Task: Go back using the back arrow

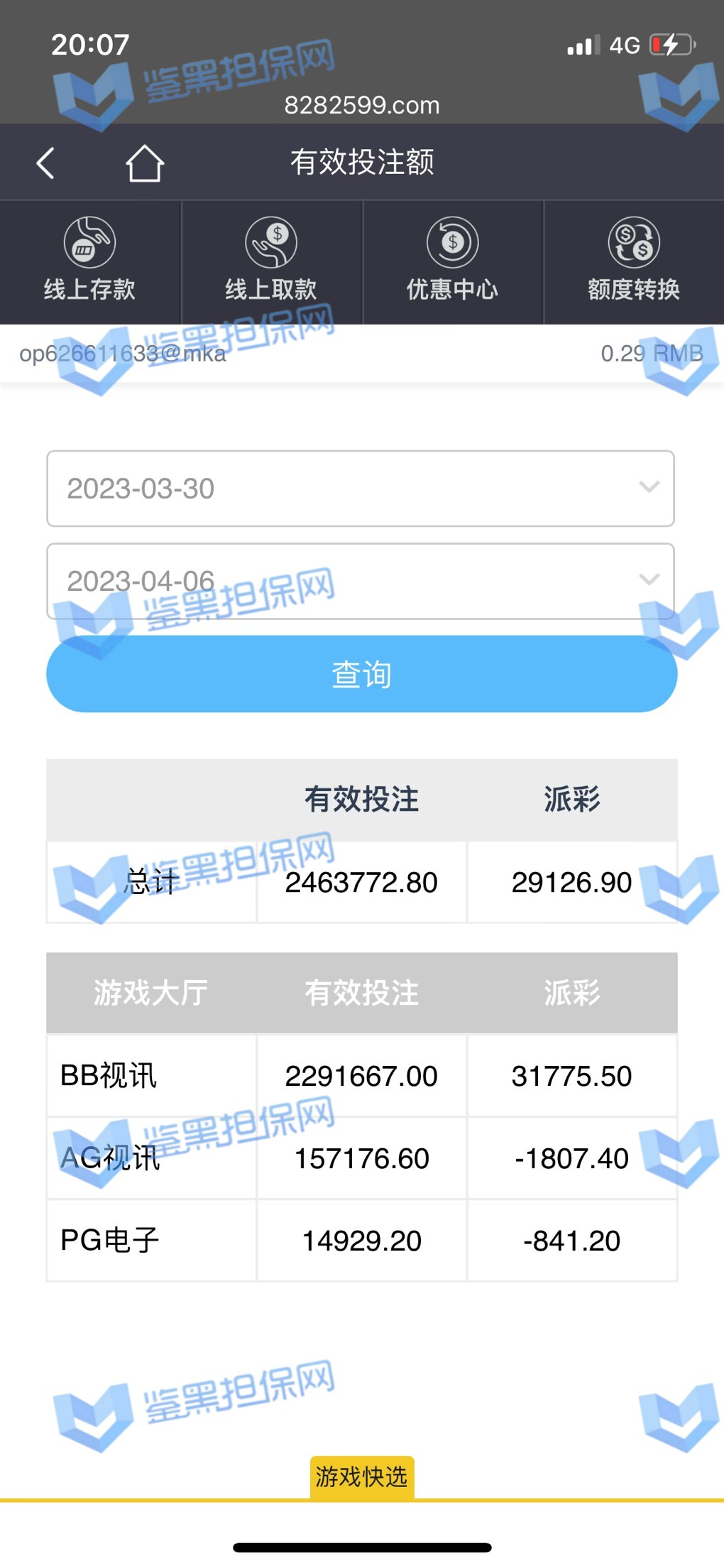Action: pyautogui.click(x=46, y=163)
